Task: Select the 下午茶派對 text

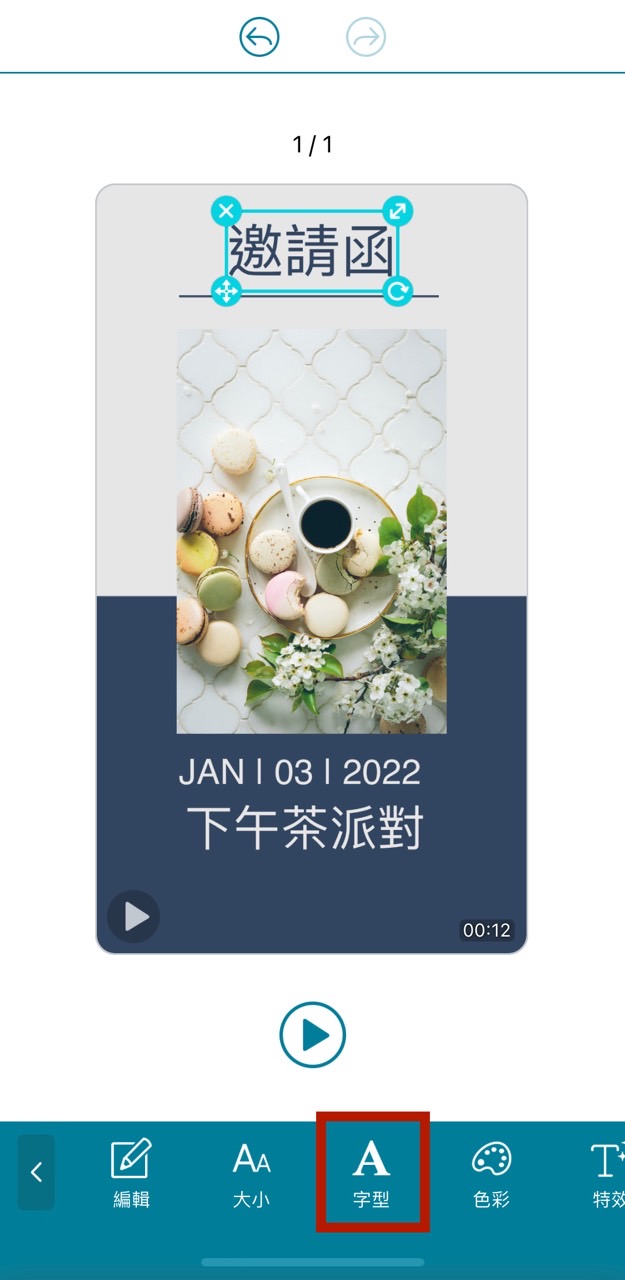Action: click(305, 829)
